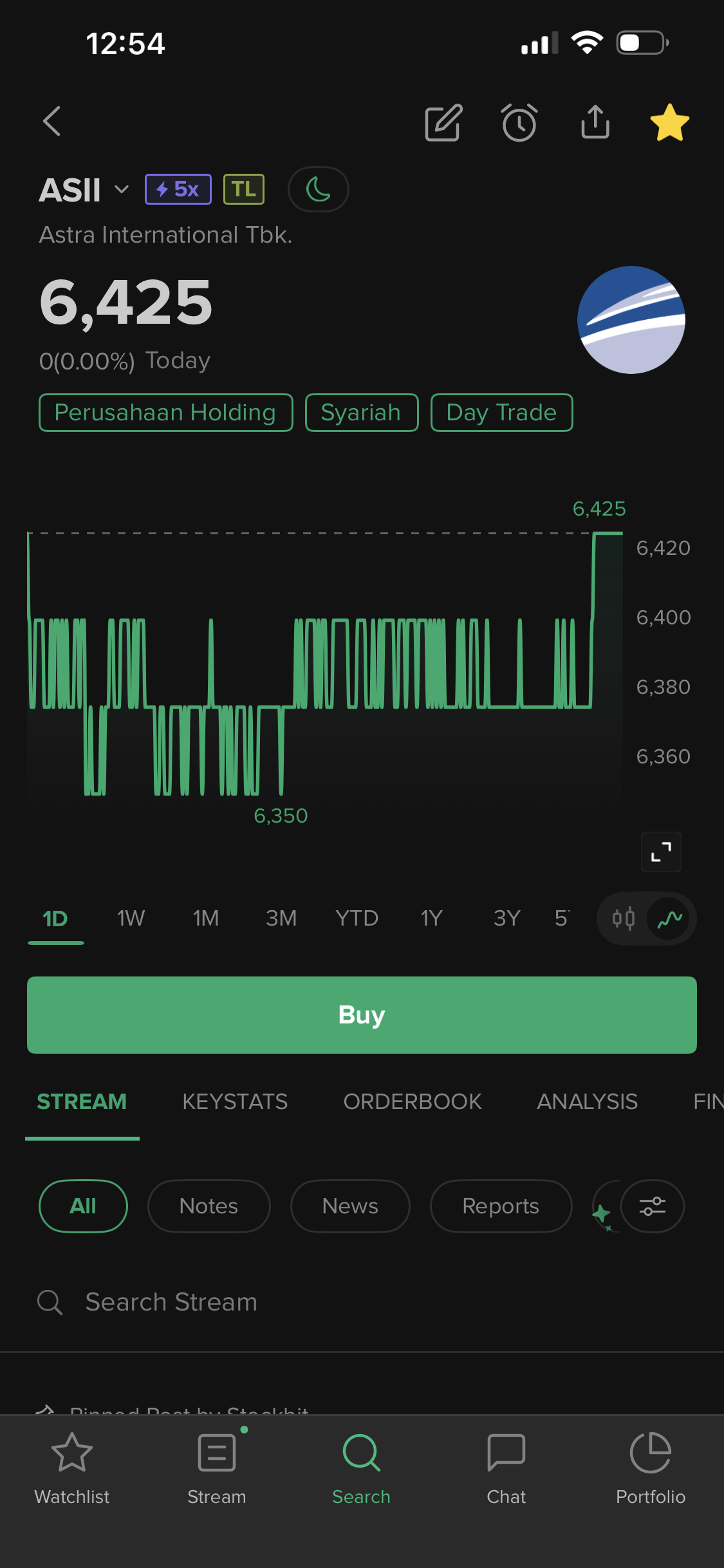
Task: Go back to the previous screen
Action: pos(52,121)
